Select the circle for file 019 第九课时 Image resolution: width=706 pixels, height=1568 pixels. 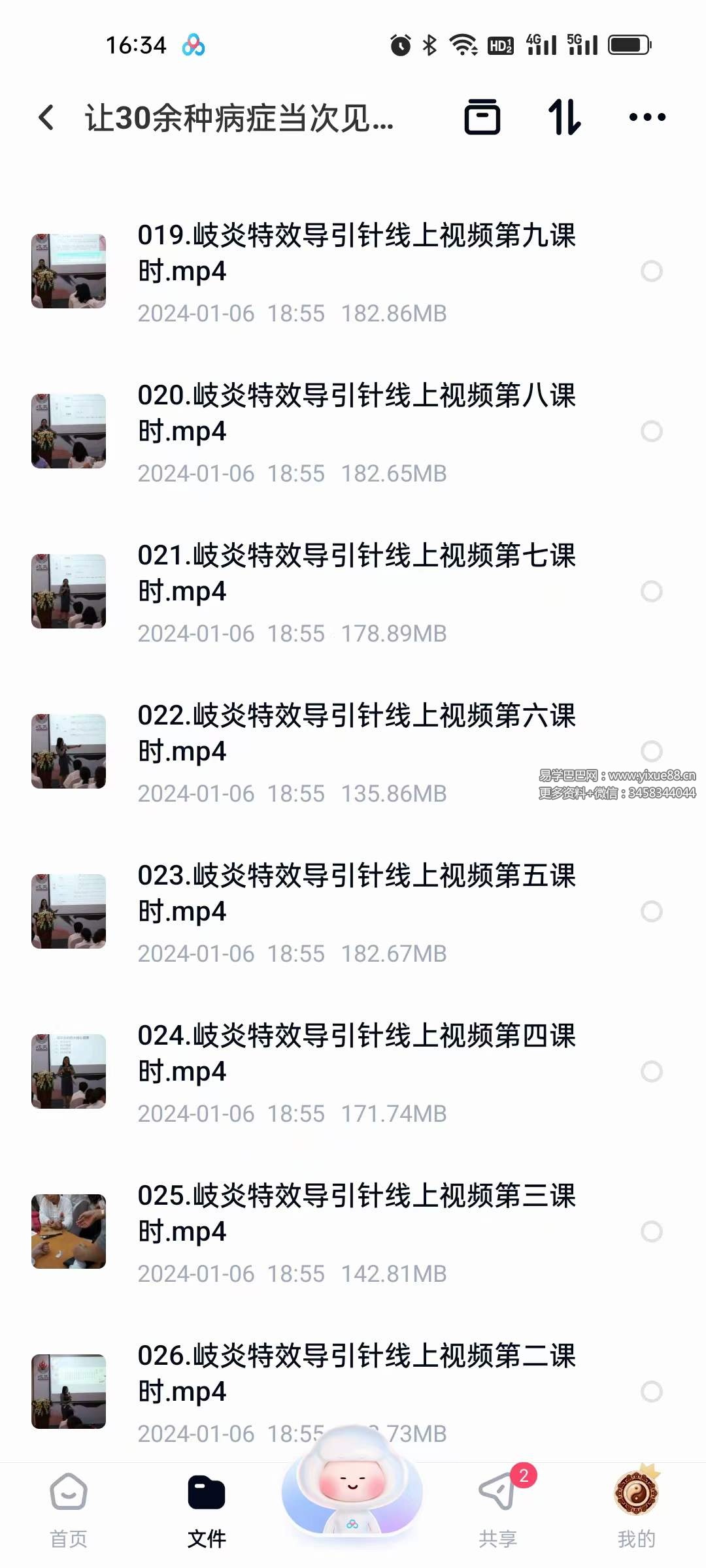click(x=651, y=271)
